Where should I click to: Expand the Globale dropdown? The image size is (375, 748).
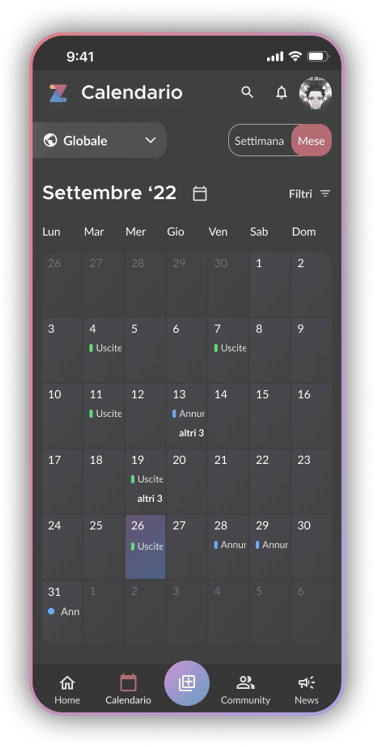click(x=100, y=140)
